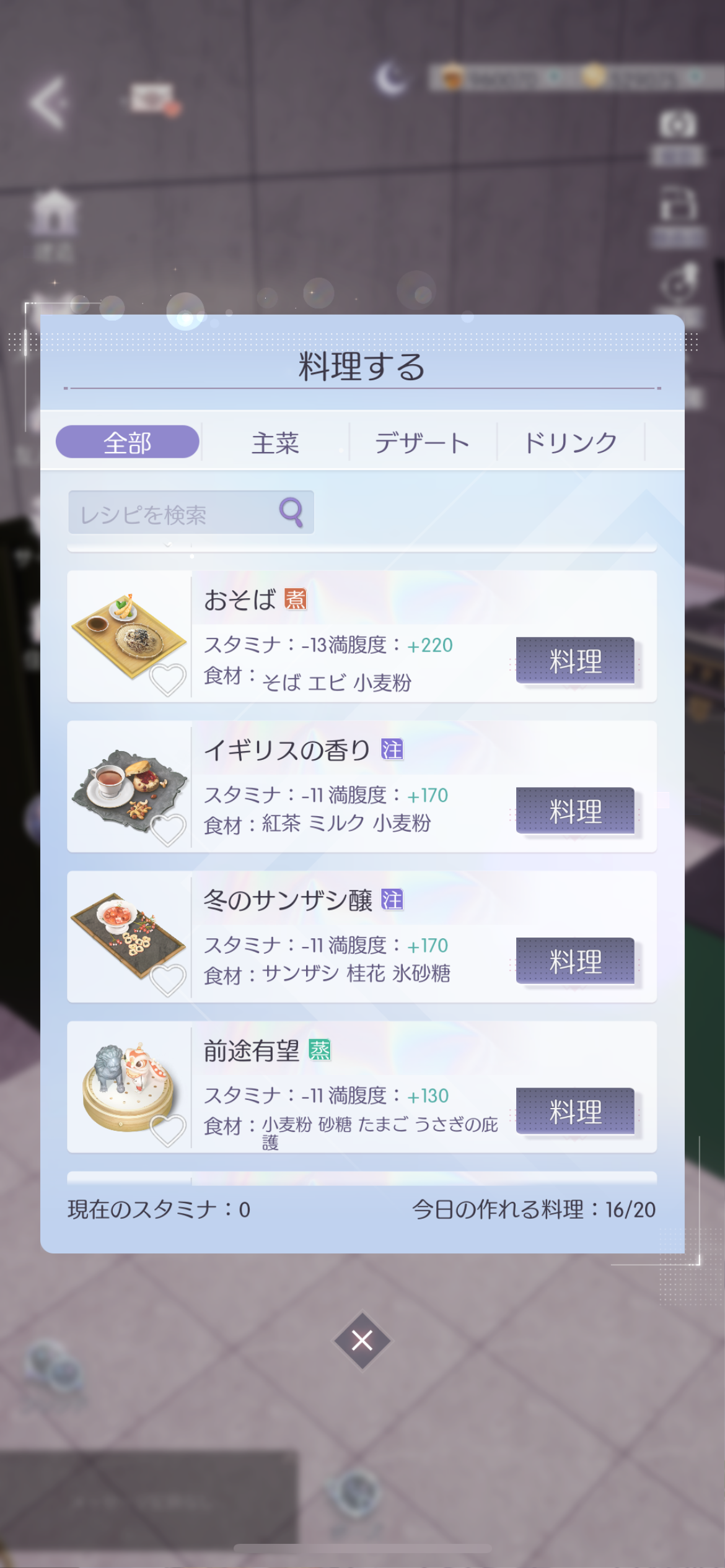This screenshot has width=725, height=1568.
Task: Cook the イギリスの香り recipe
Action: click(575, 811)
